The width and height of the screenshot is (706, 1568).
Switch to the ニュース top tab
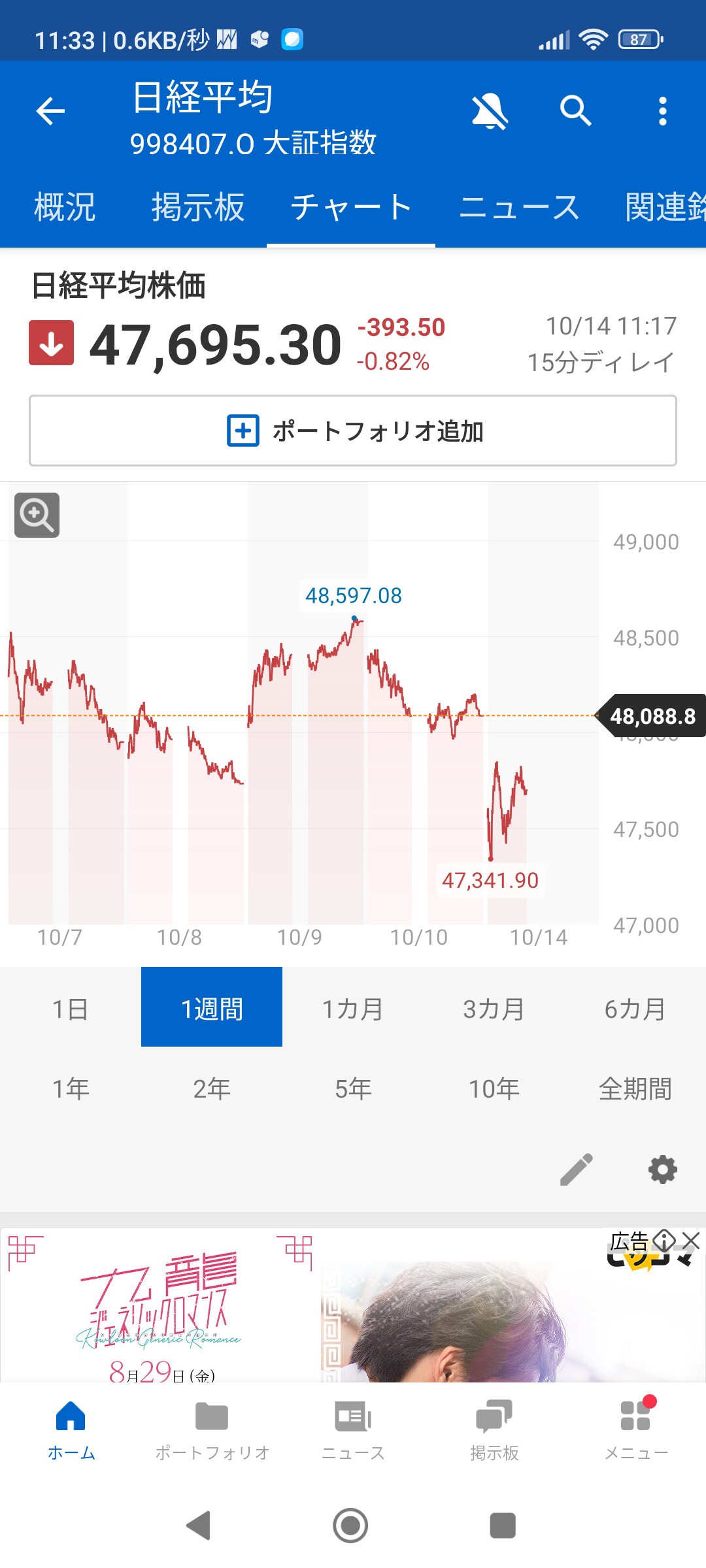click(520, 208)
